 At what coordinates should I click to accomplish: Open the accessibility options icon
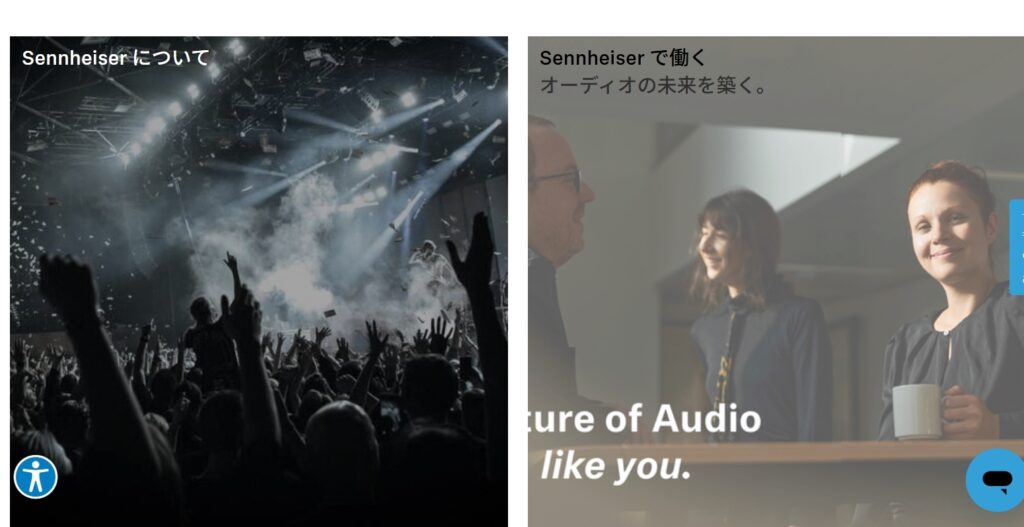point(36,477)
